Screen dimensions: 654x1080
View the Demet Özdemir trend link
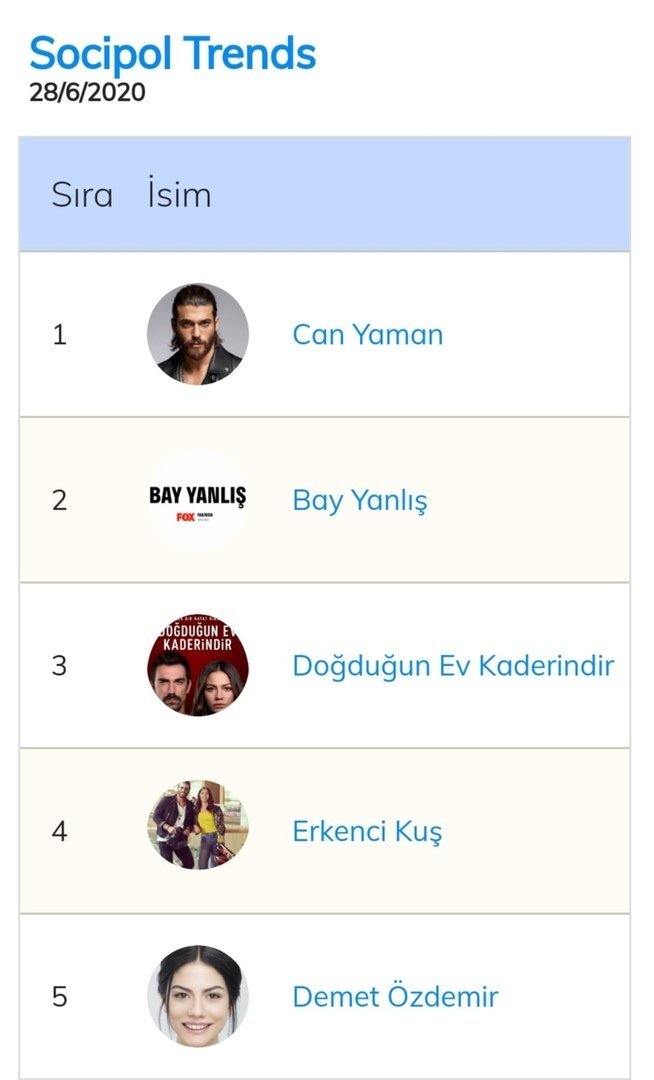point(394,997)
